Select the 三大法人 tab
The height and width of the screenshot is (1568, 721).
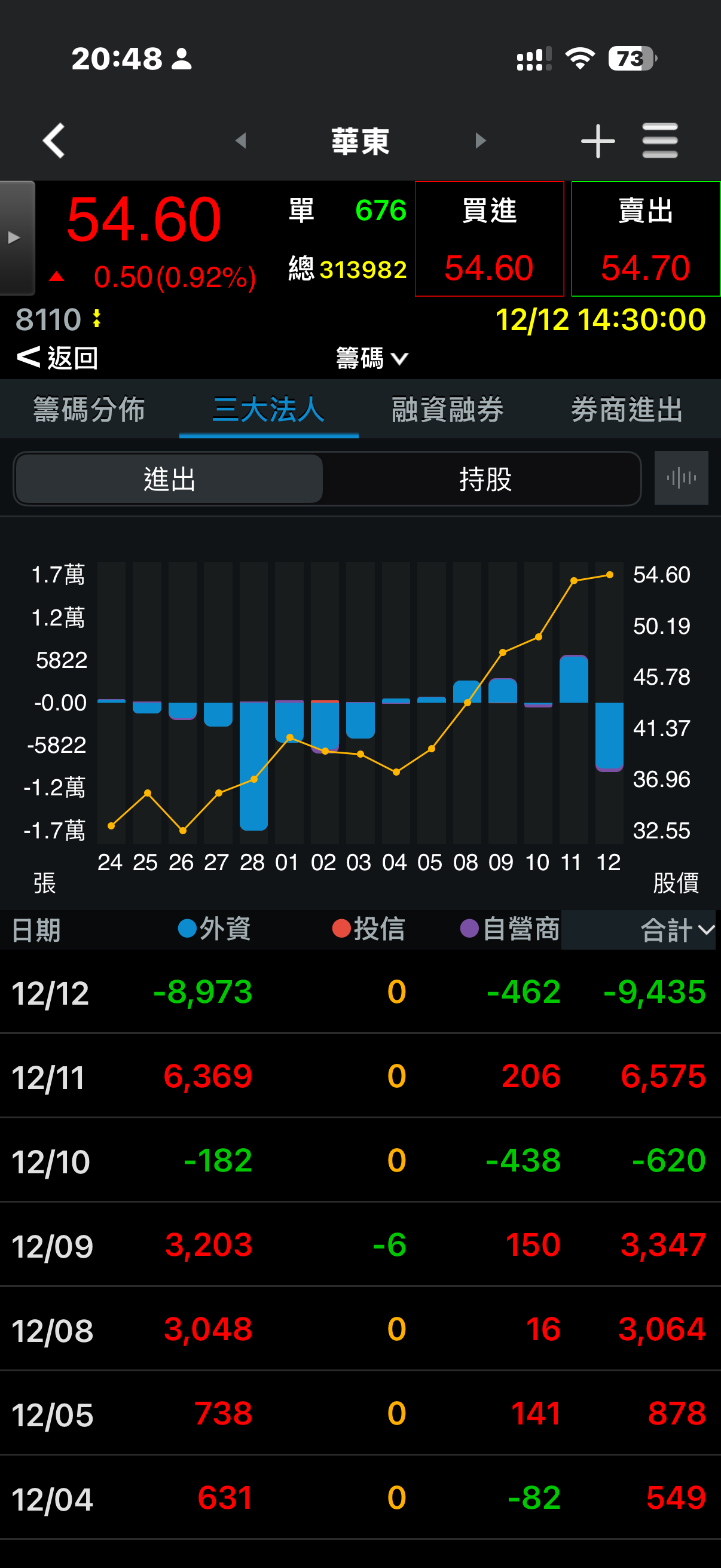pos(268,409)
